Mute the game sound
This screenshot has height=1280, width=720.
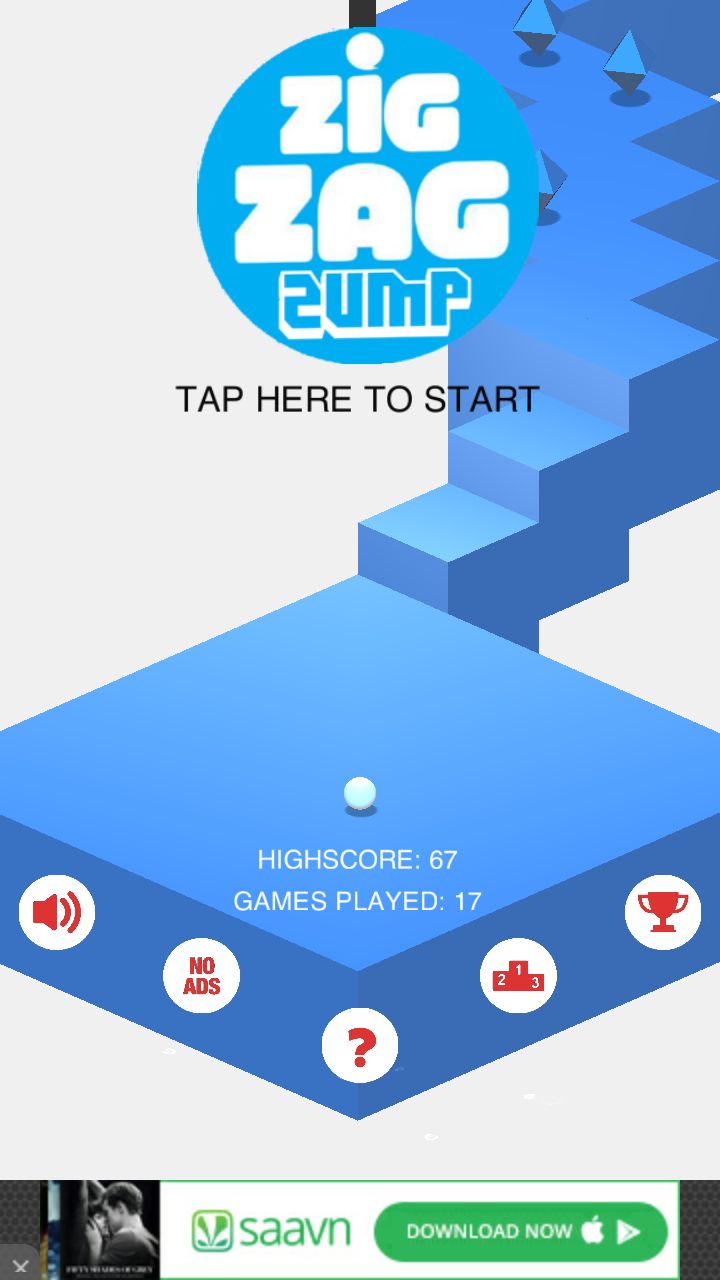[x=57, y=912]
